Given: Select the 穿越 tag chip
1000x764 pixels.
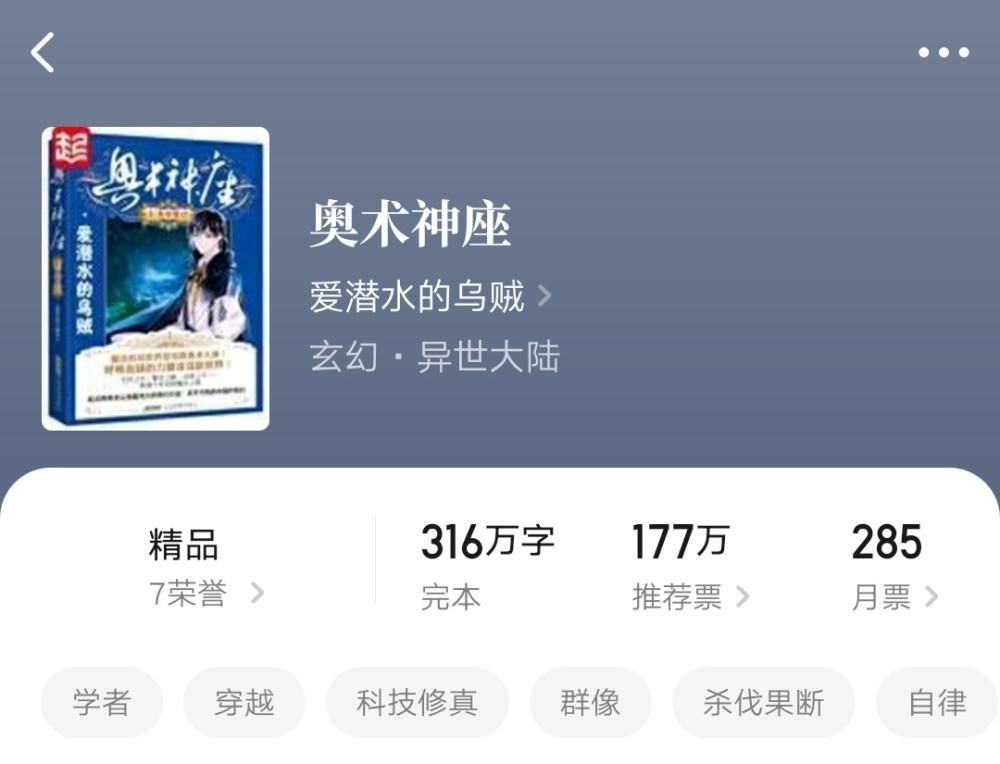Looking at the screenshot, I should click(x=244, y=703).
